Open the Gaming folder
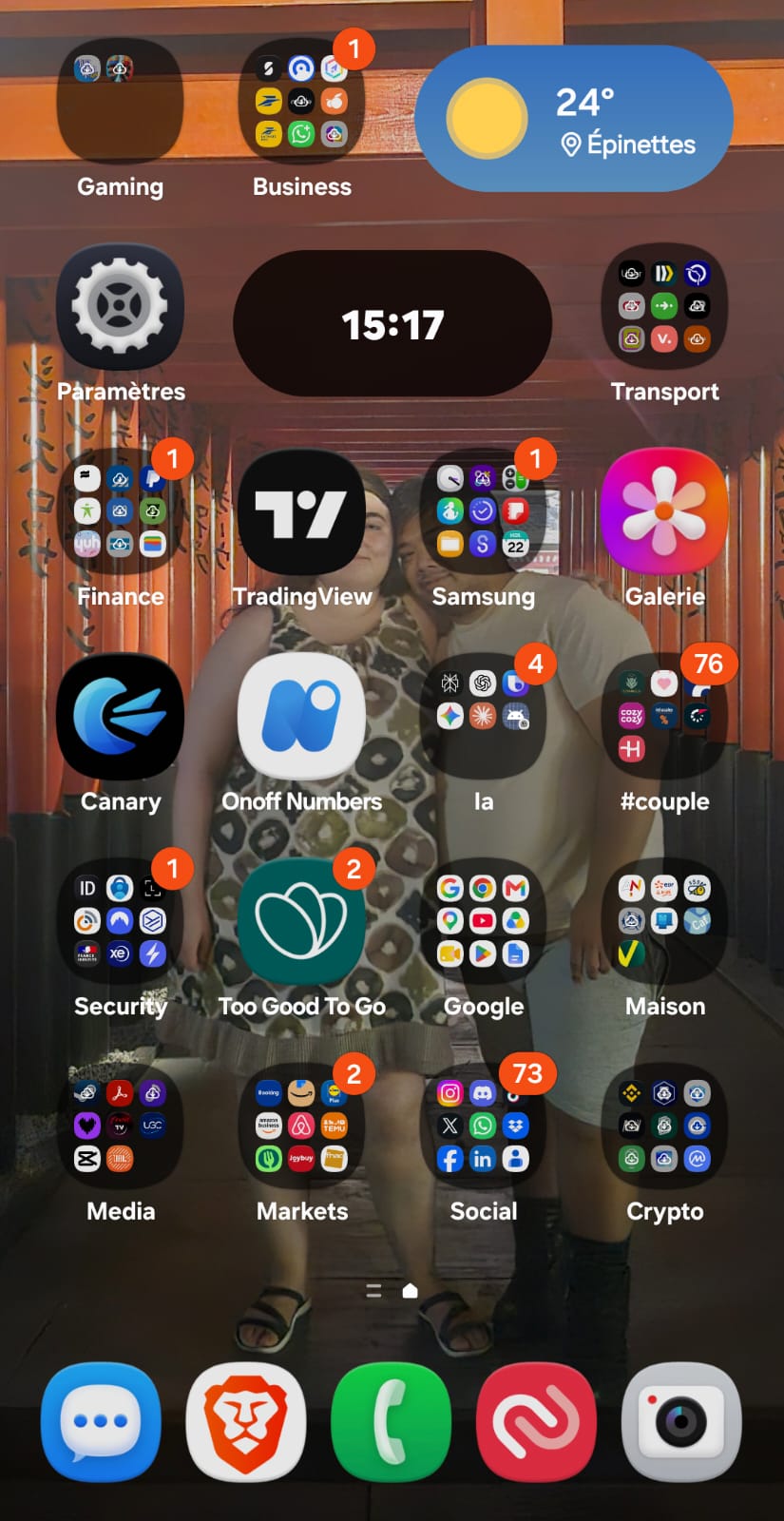This screenshot has width=784, height=1521. (x=120, y=102)
